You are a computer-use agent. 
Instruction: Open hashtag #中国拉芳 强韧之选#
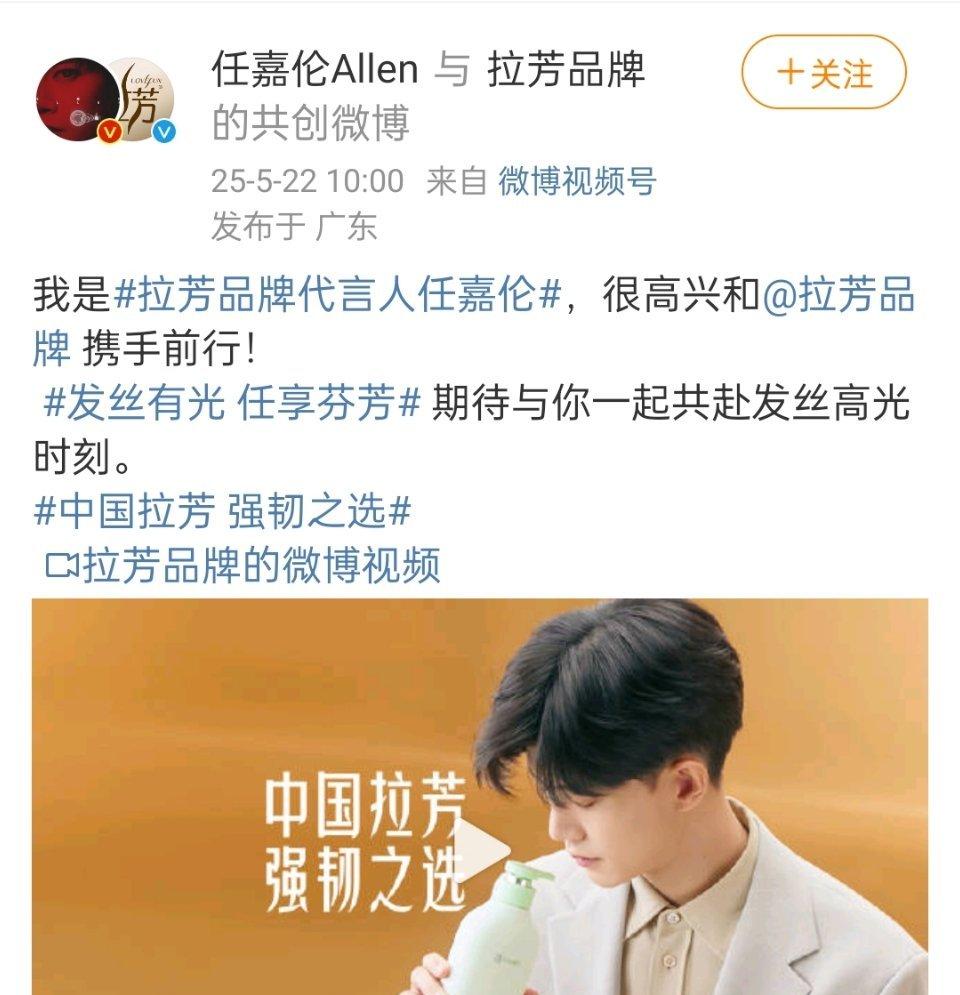[222, 512]
